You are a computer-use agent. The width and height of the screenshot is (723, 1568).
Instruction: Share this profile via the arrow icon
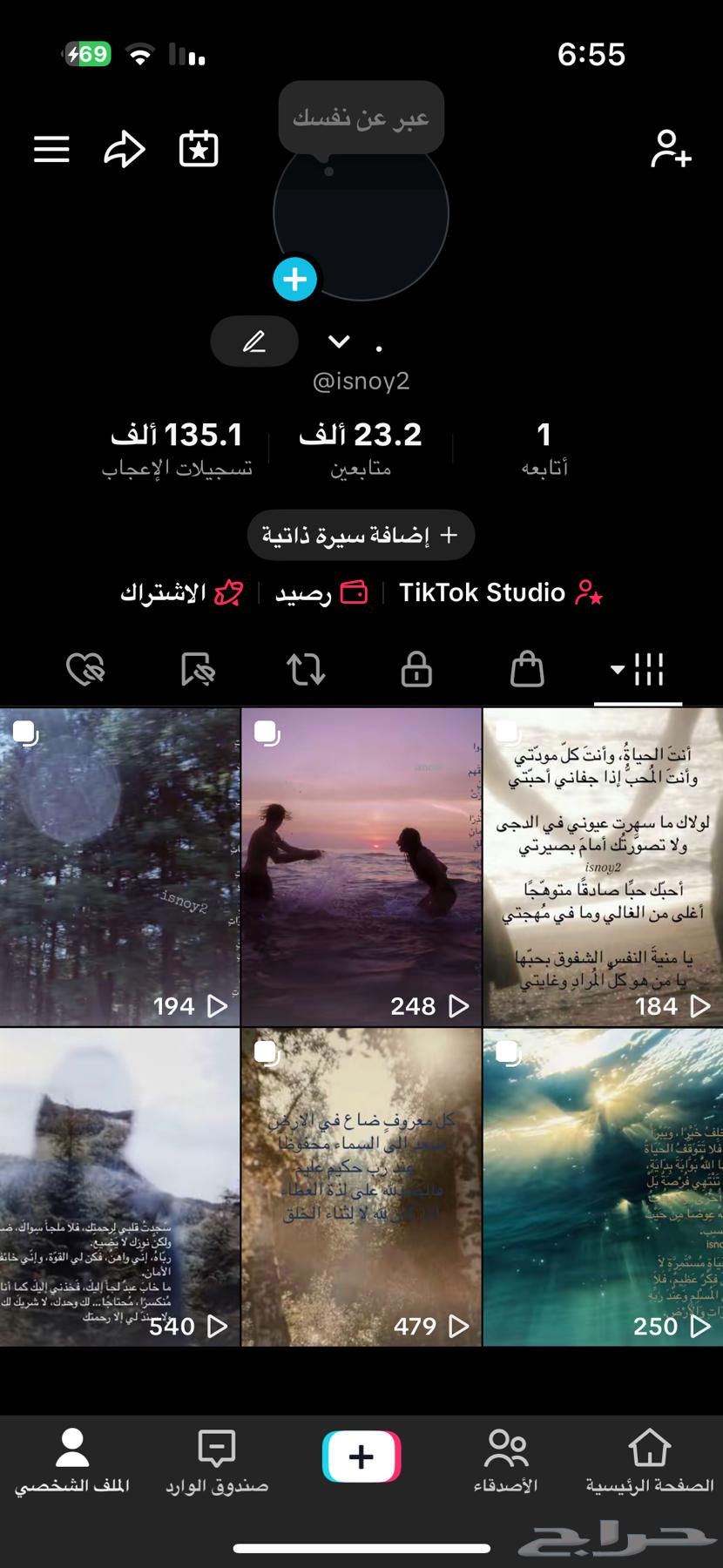[125, 149]
